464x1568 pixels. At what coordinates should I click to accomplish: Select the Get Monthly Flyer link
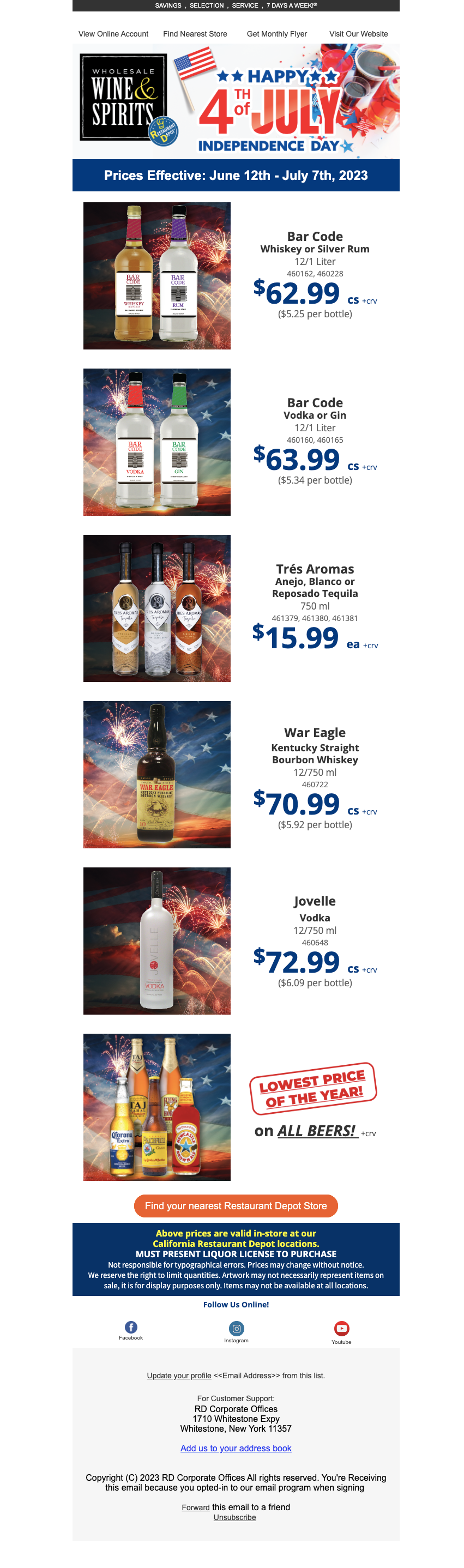click(x=276, y=34)
